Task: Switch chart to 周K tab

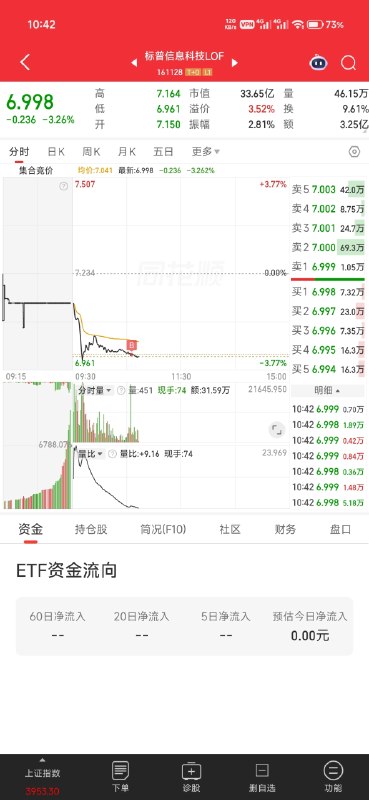Action: (x=91, y=152)
